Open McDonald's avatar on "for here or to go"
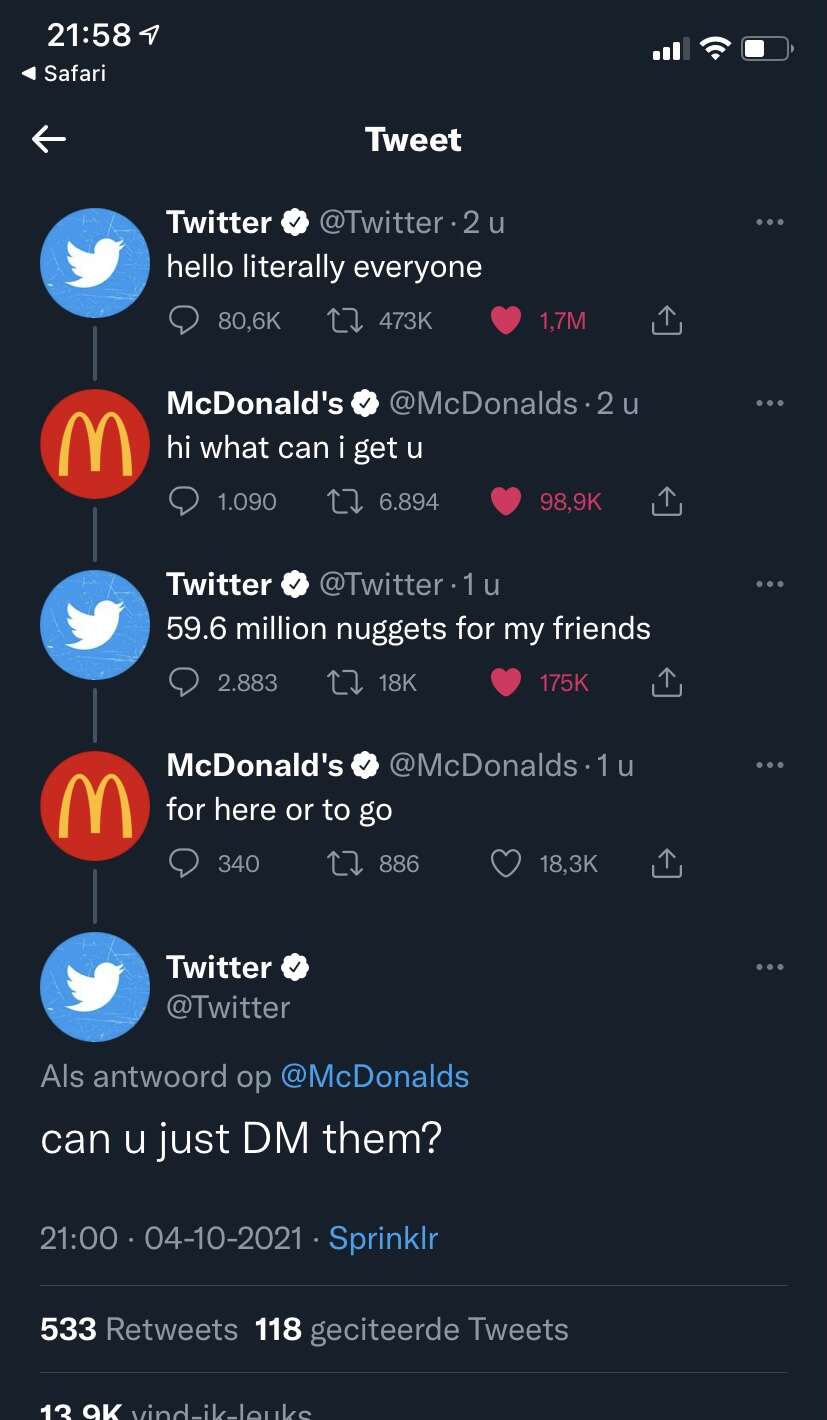The image size is (827, 1420). click(x=94, y=806)
